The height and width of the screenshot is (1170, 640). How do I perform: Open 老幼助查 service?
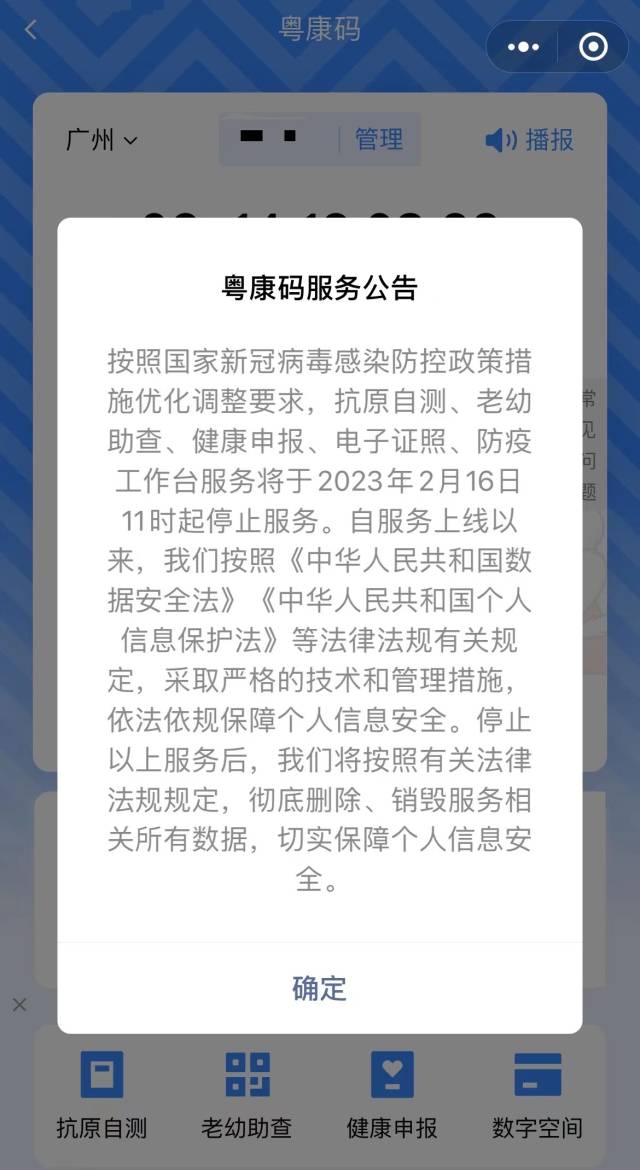pyautogui.click(x=247, y=1095)
